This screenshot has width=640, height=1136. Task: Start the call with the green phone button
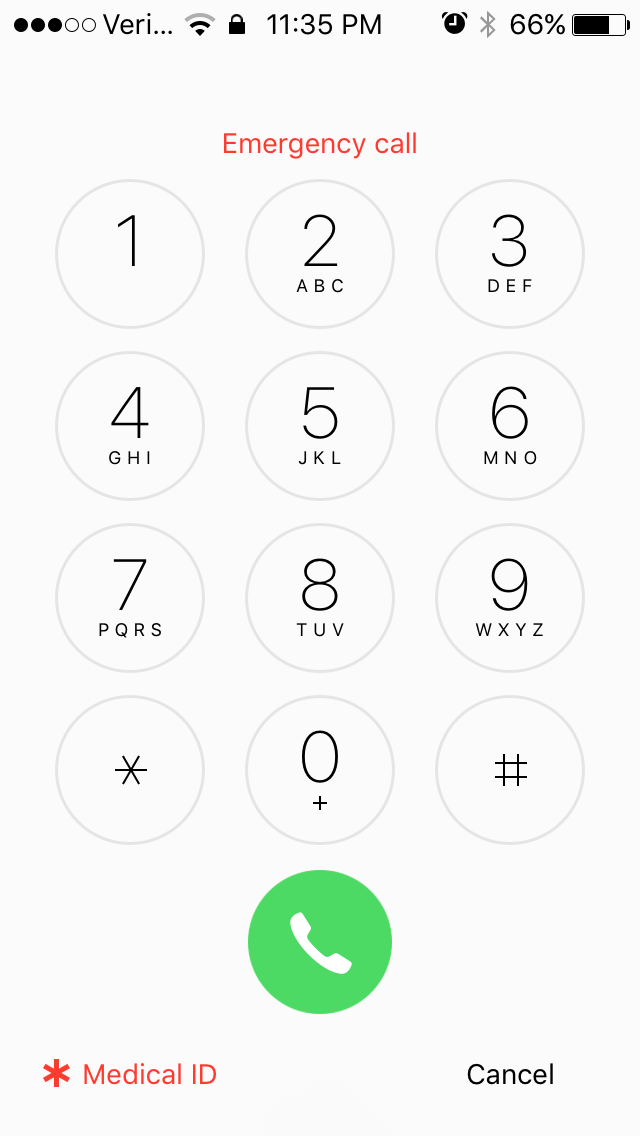point(320,942)
